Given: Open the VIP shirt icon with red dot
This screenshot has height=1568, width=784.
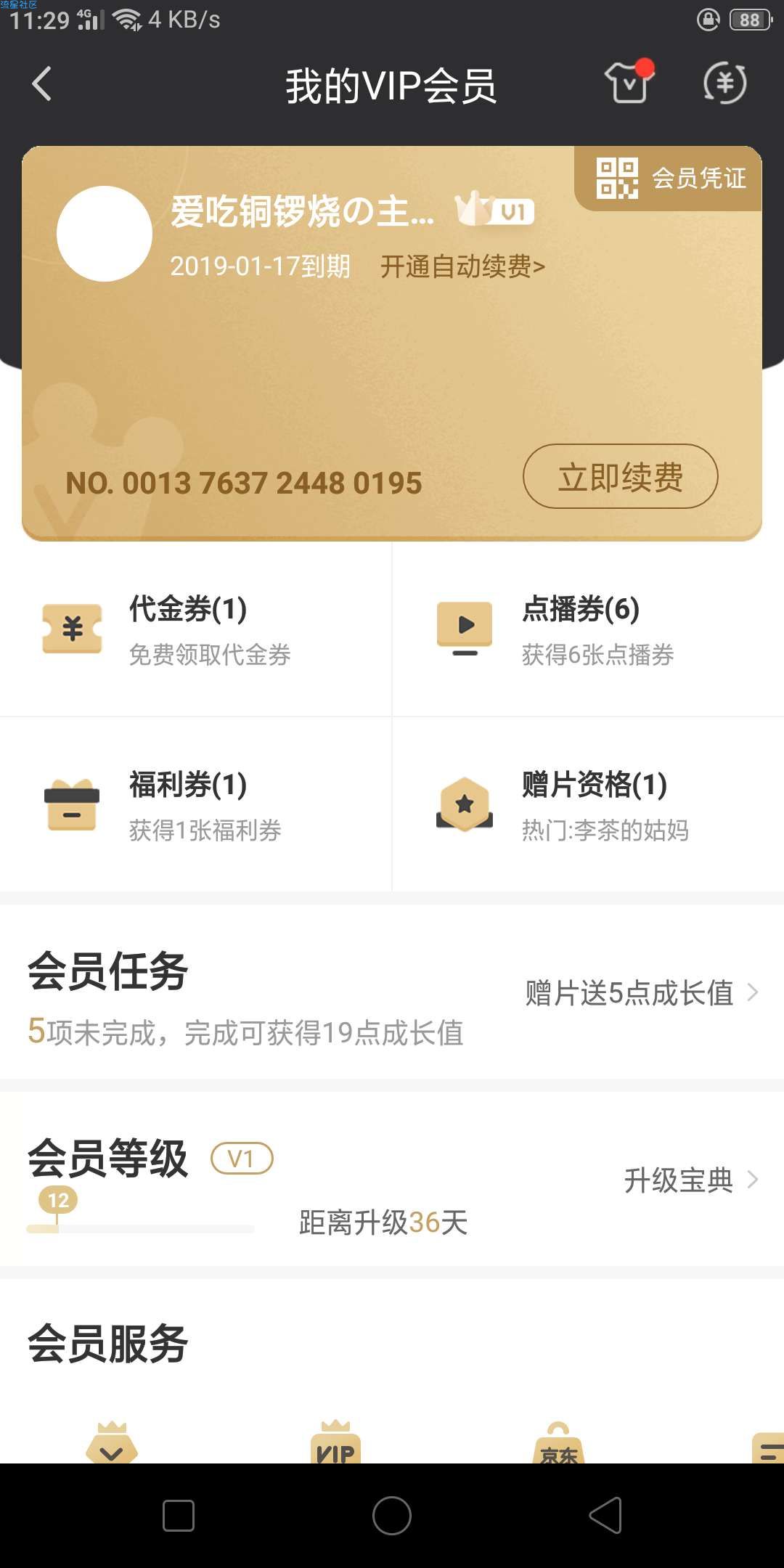Looking at the screenshot, I should click(629, 81).
